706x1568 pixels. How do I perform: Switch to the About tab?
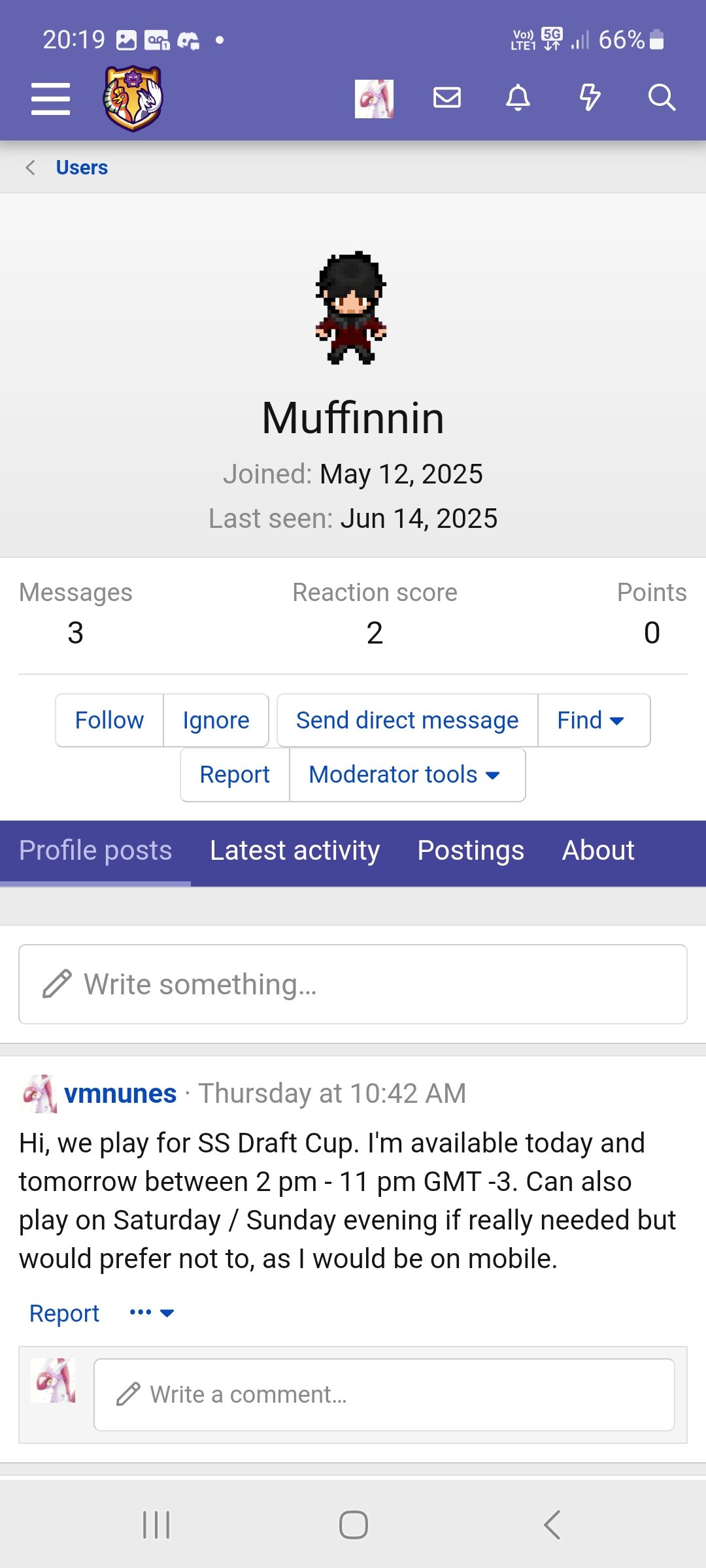pos(598,851)
